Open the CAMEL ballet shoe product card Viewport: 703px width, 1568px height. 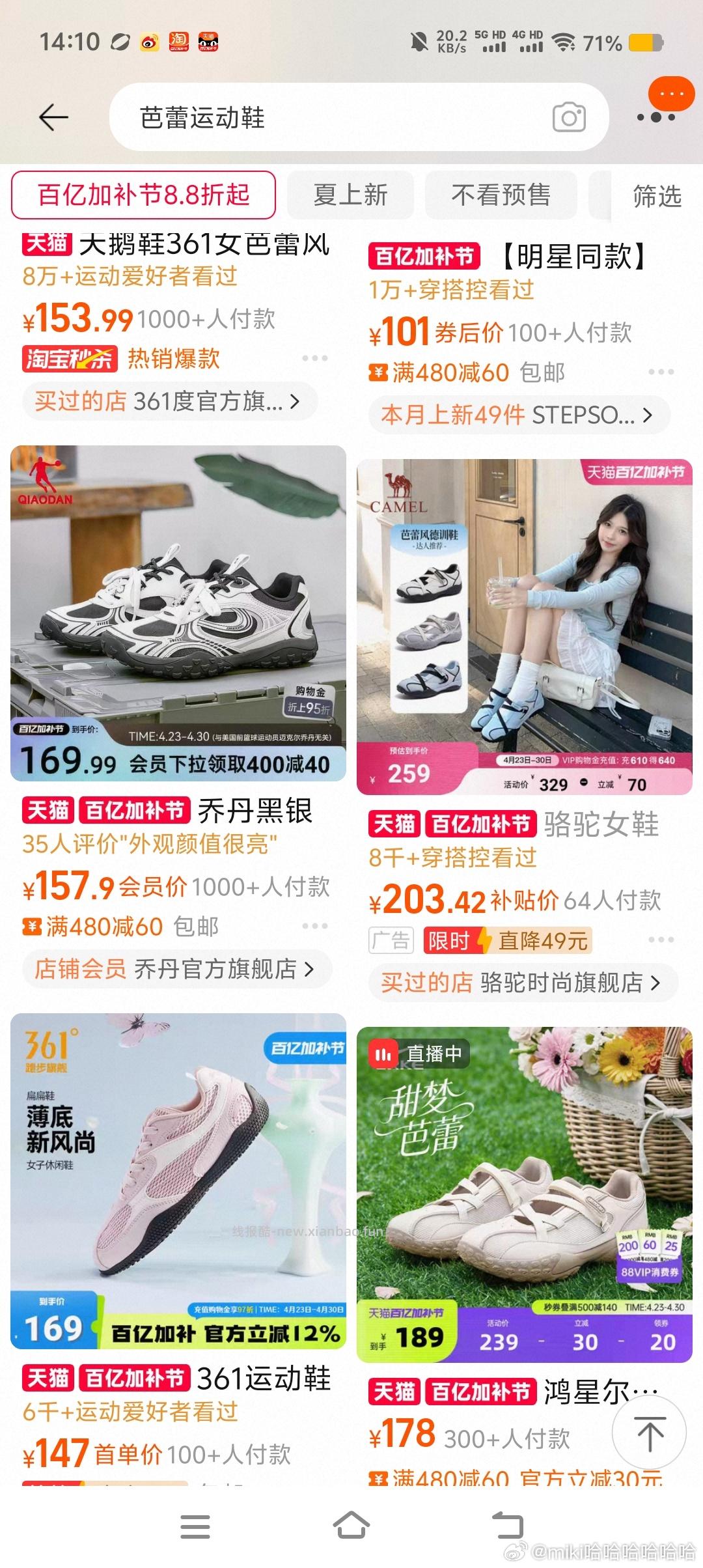524,626
